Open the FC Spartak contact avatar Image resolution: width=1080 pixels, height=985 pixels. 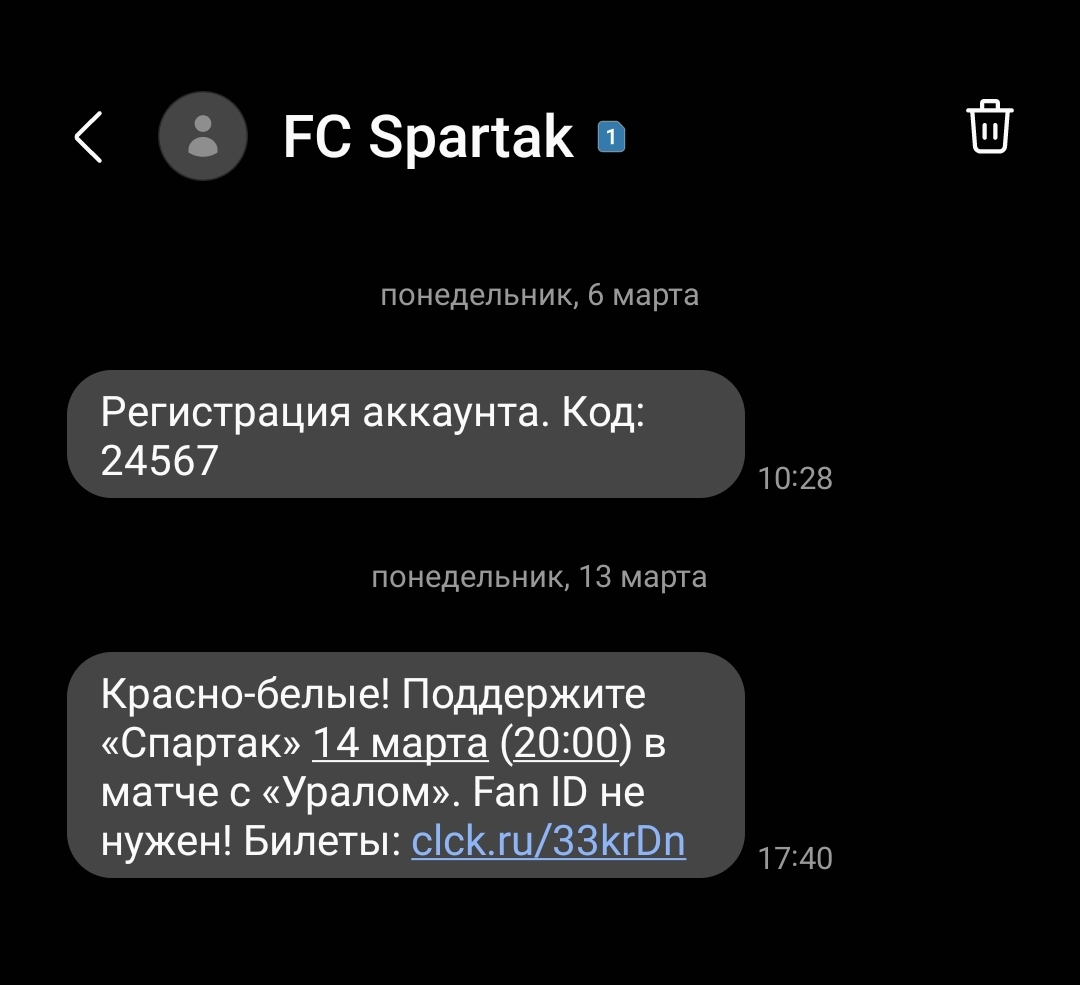pyautogui.click(x=203, y=136)
